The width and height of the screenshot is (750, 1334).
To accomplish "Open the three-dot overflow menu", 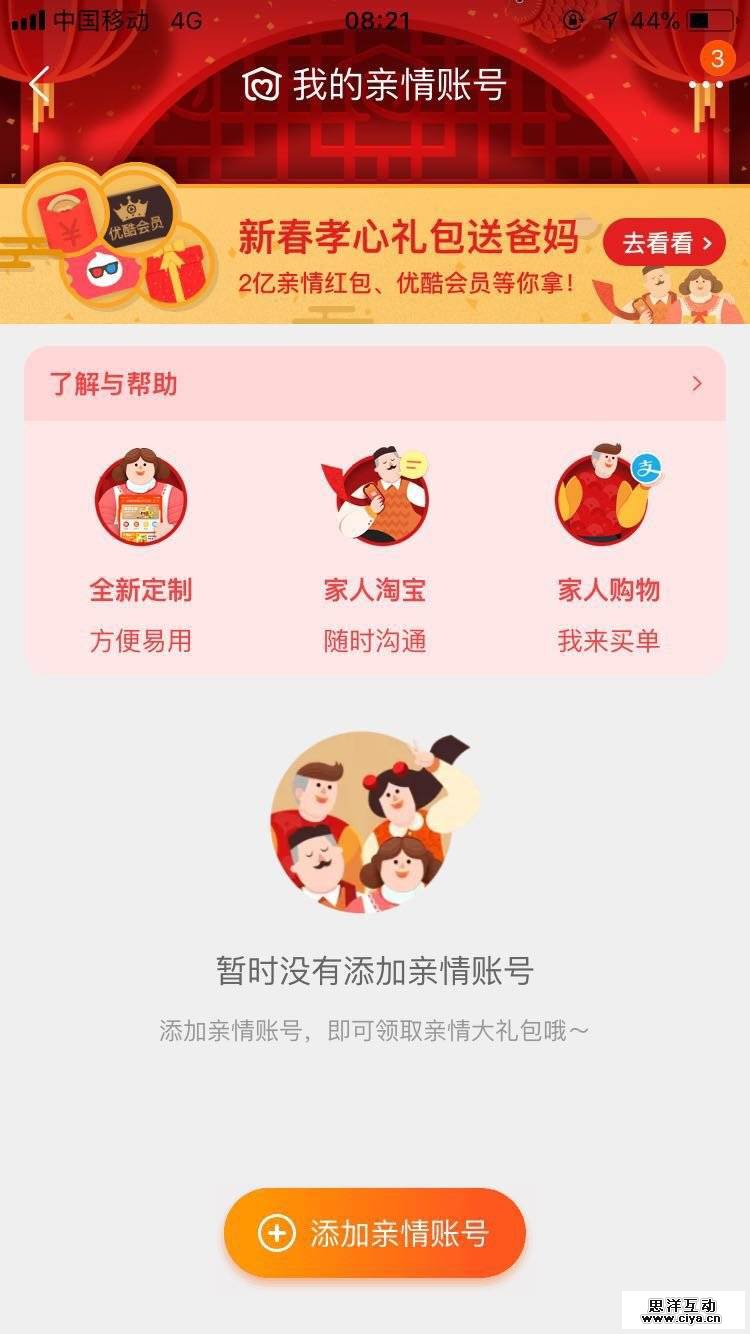I will pyautogui.click(x=705, y=85).
